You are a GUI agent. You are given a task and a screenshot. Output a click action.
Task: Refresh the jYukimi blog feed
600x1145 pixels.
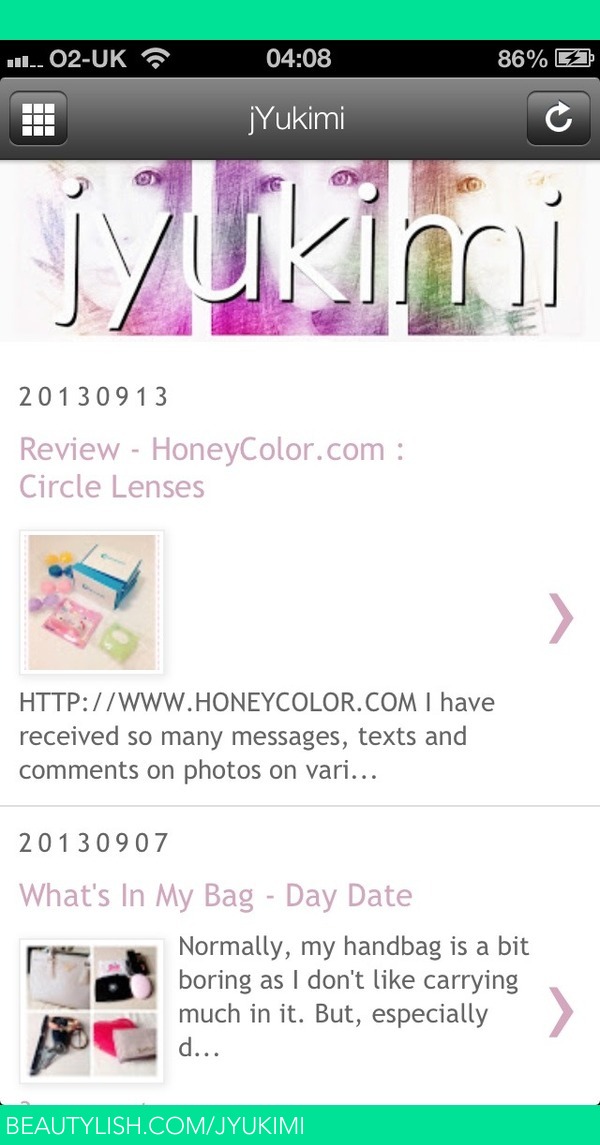pos(558,118)
